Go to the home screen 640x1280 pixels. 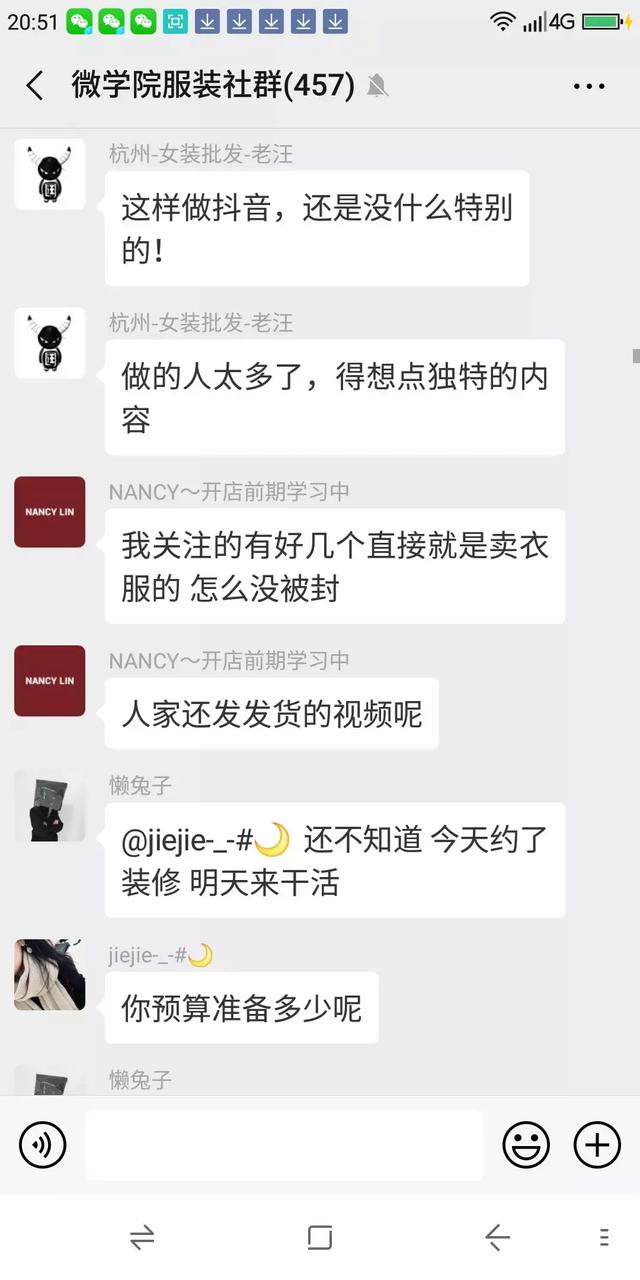319,1238
